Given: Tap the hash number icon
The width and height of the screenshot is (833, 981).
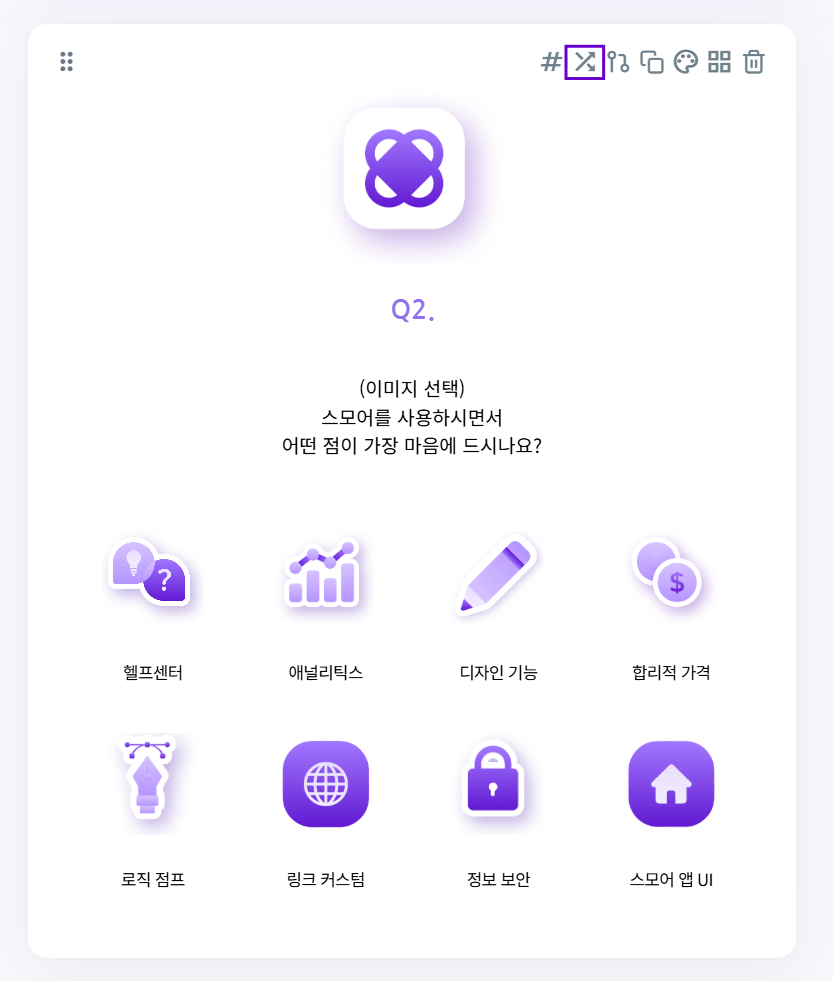Looking at the screenshot, I should pos(551,62).
